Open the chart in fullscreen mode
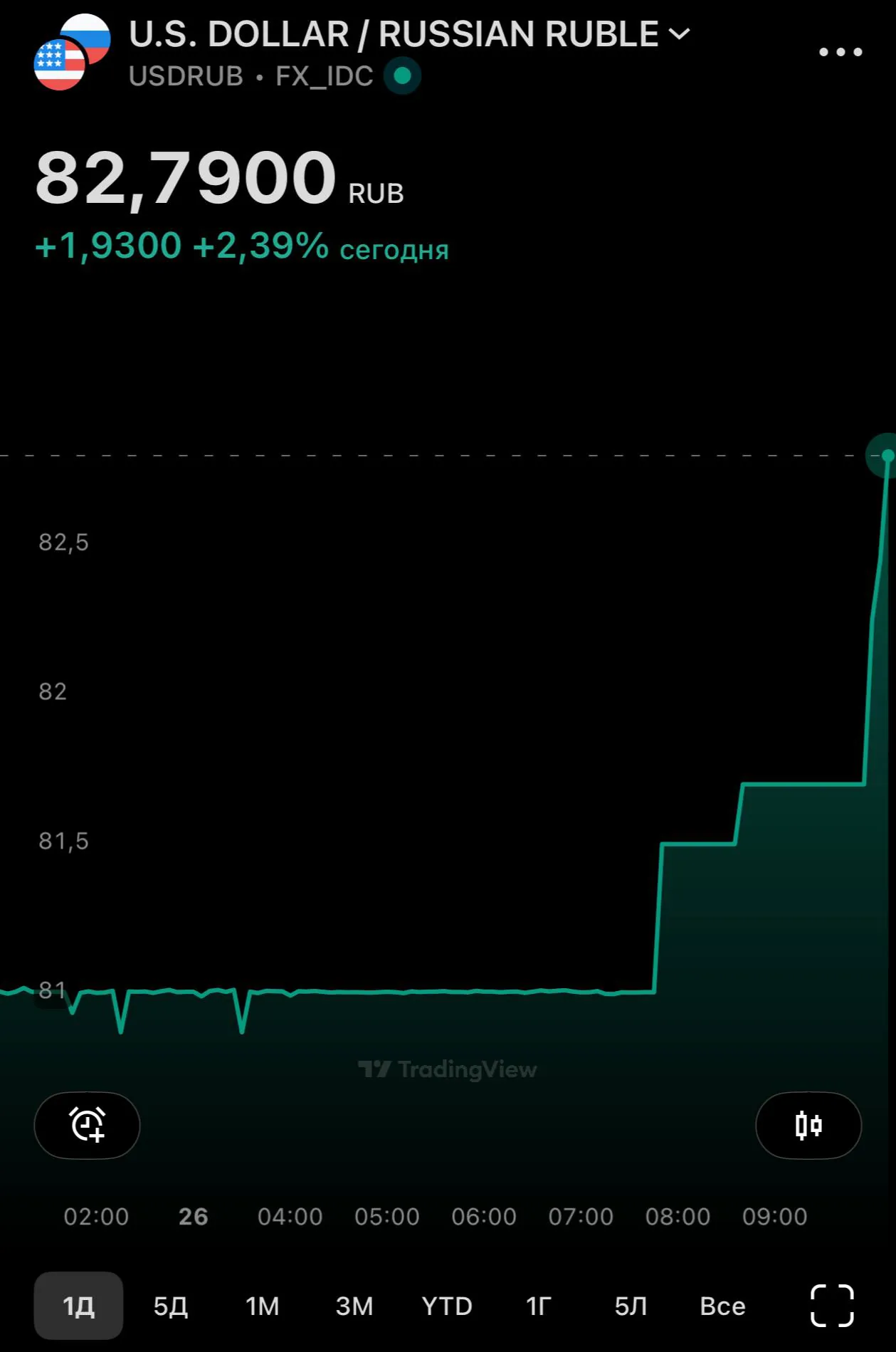 (832, 1306)
